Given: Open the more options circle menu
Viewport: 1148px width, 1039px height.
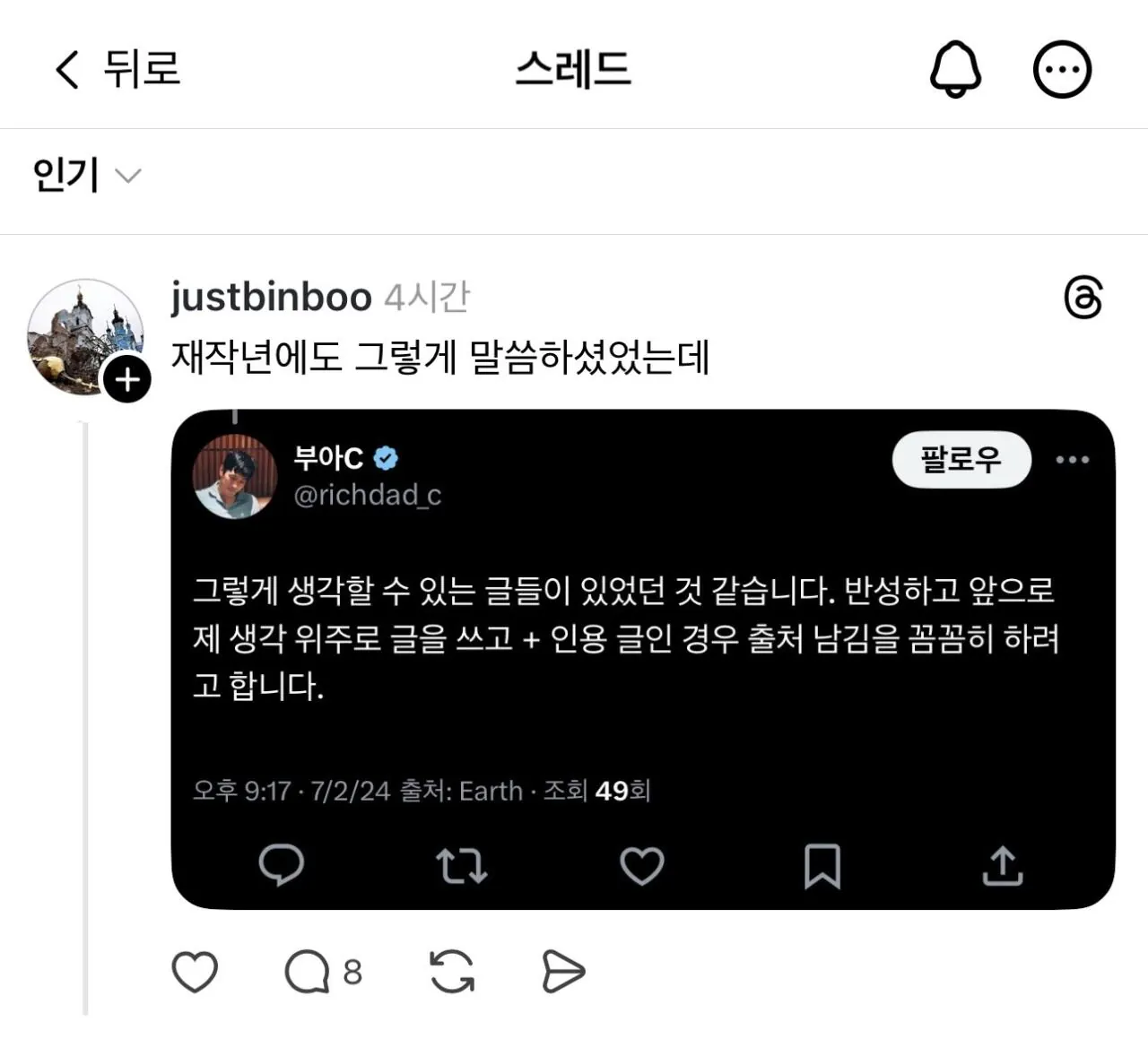Looking at the screenshot, I should coord(1062,69).
